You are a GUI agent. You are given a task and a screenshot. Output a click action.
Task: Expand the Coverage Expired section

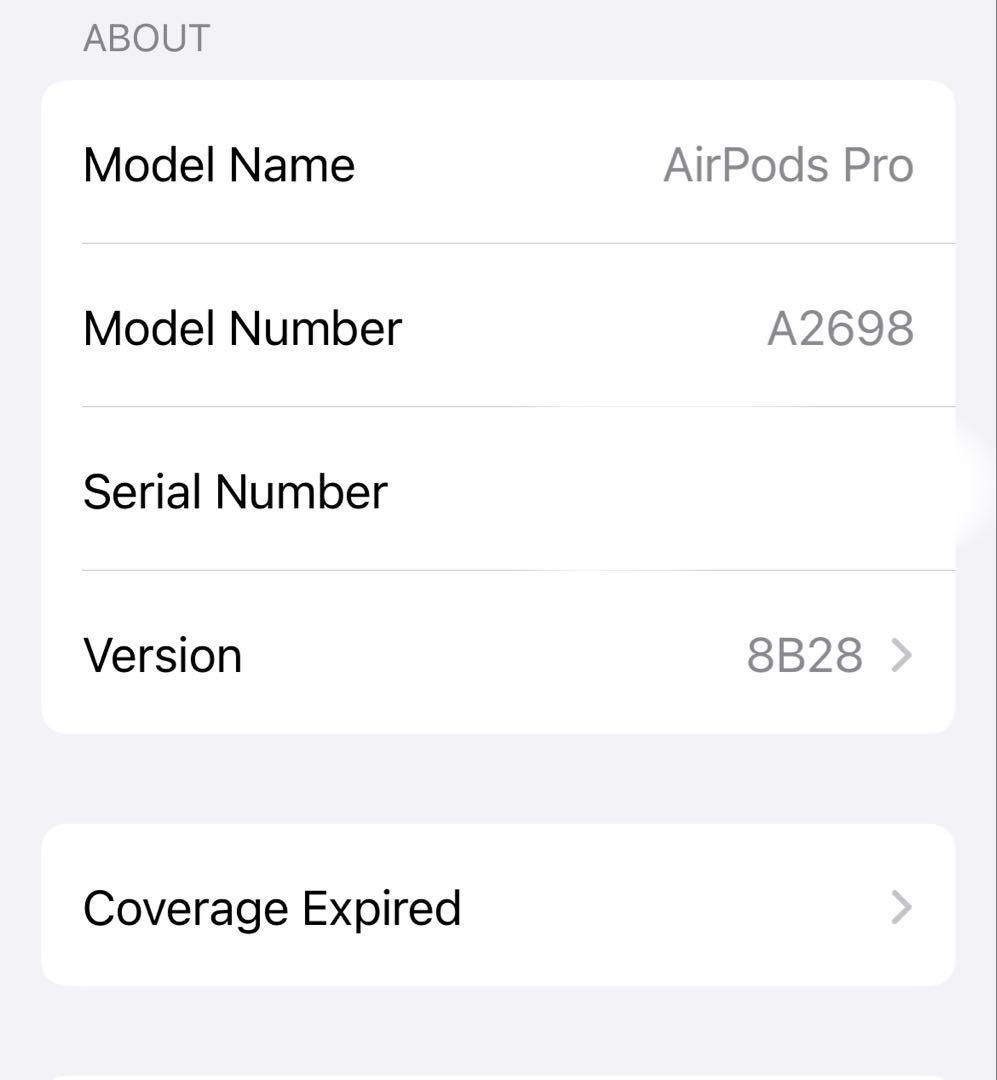pyautogui.click(x=500, y=908)
